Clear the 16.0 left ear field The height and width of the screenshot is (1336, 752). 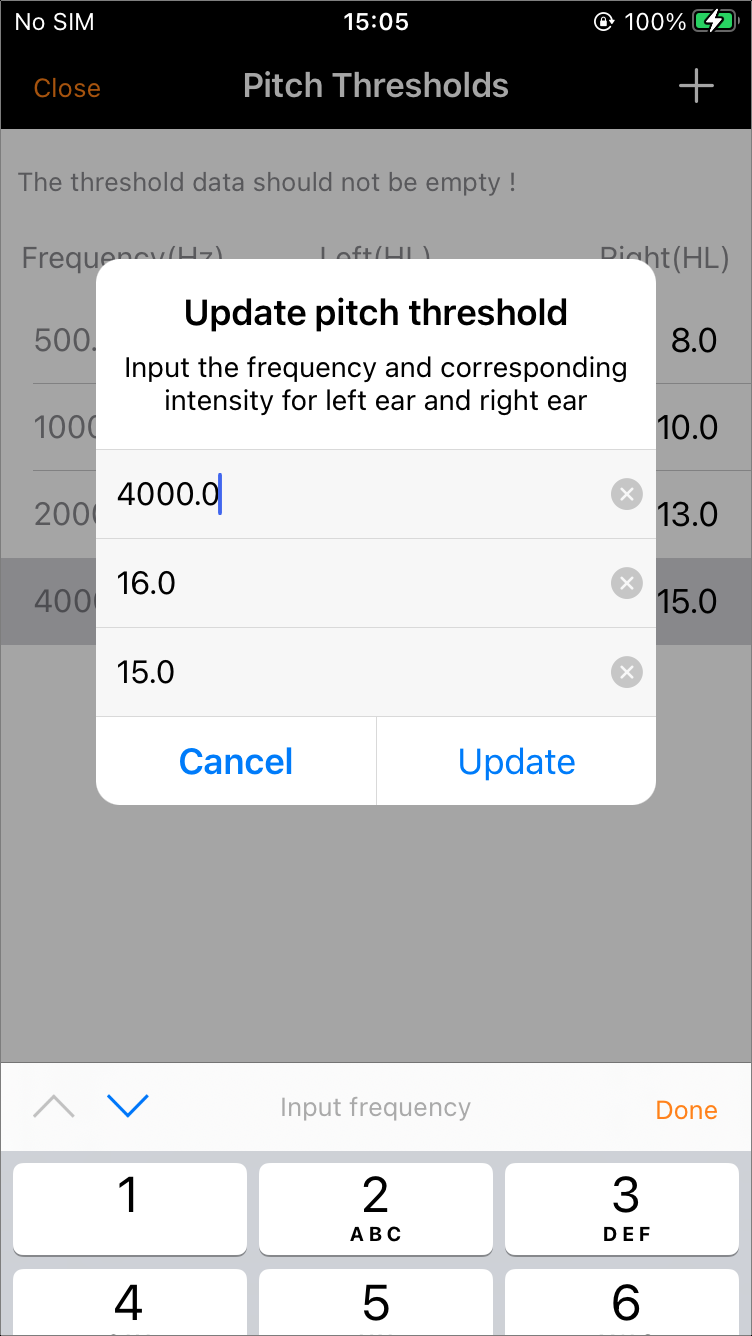(627, 583)
